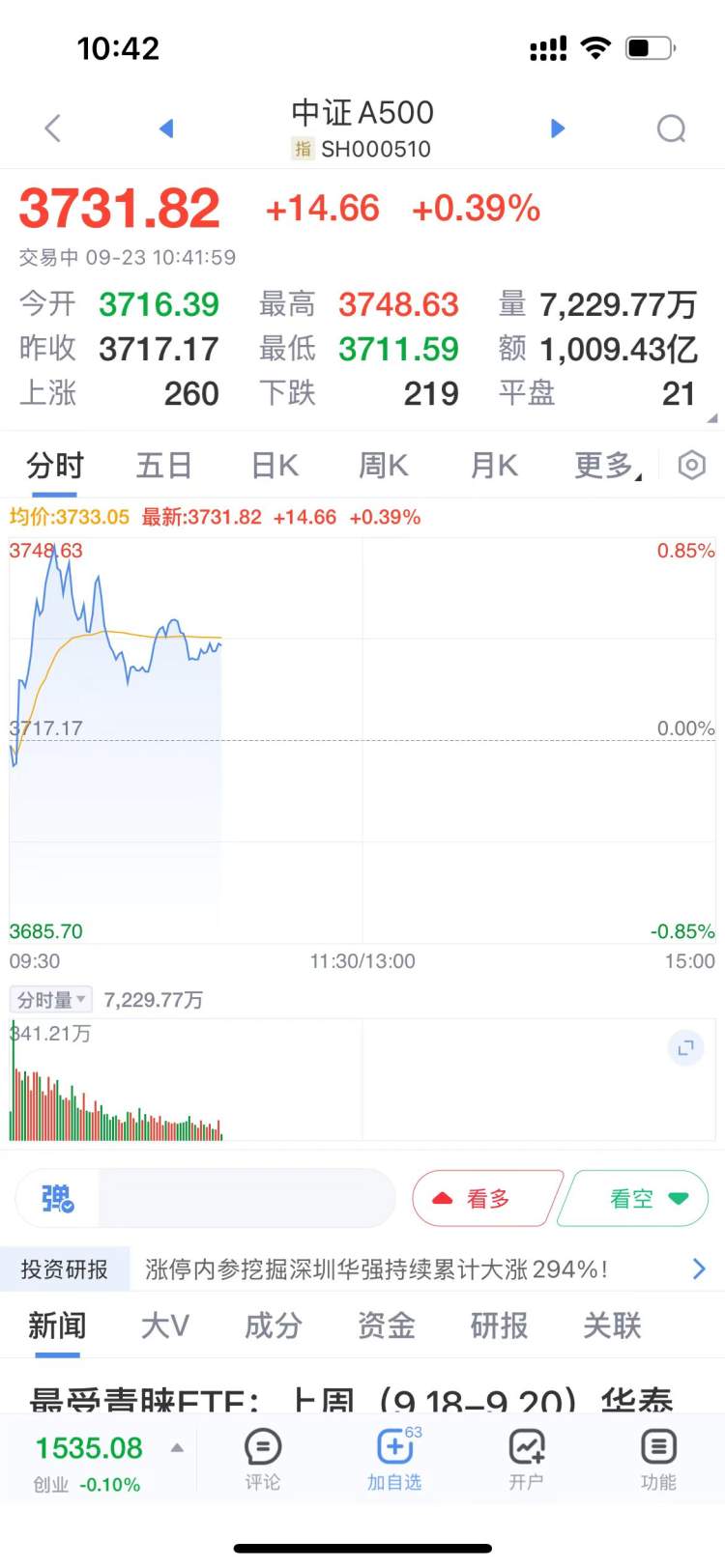
Task: Expand the 更多 chart options
Action: coord(607,466)
